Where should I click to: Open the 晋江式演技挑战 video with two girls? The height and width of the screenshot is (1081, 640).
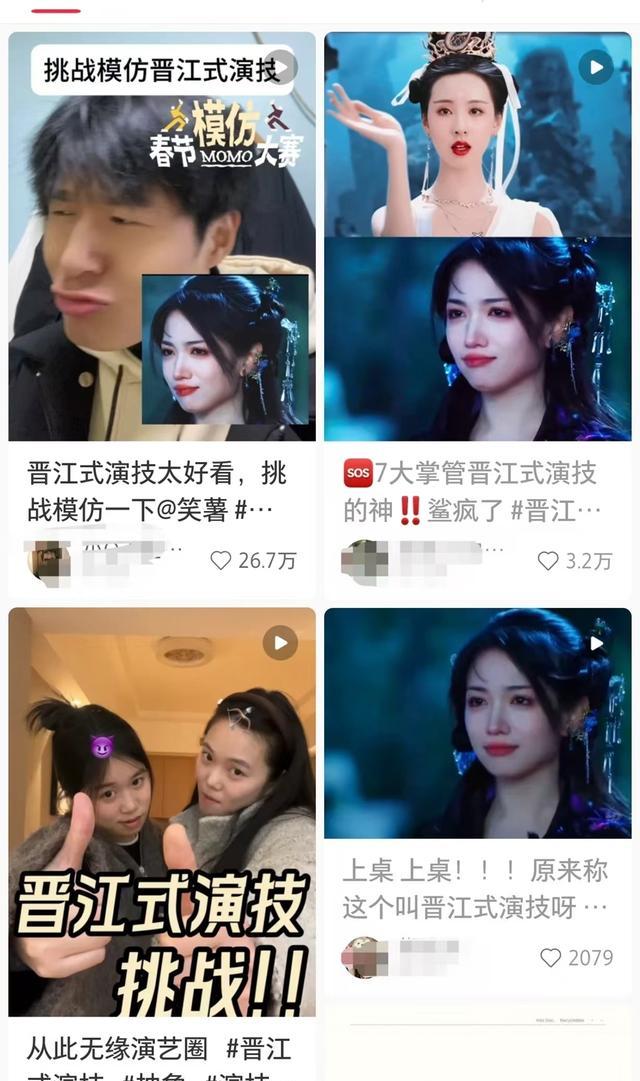(162, 812)
